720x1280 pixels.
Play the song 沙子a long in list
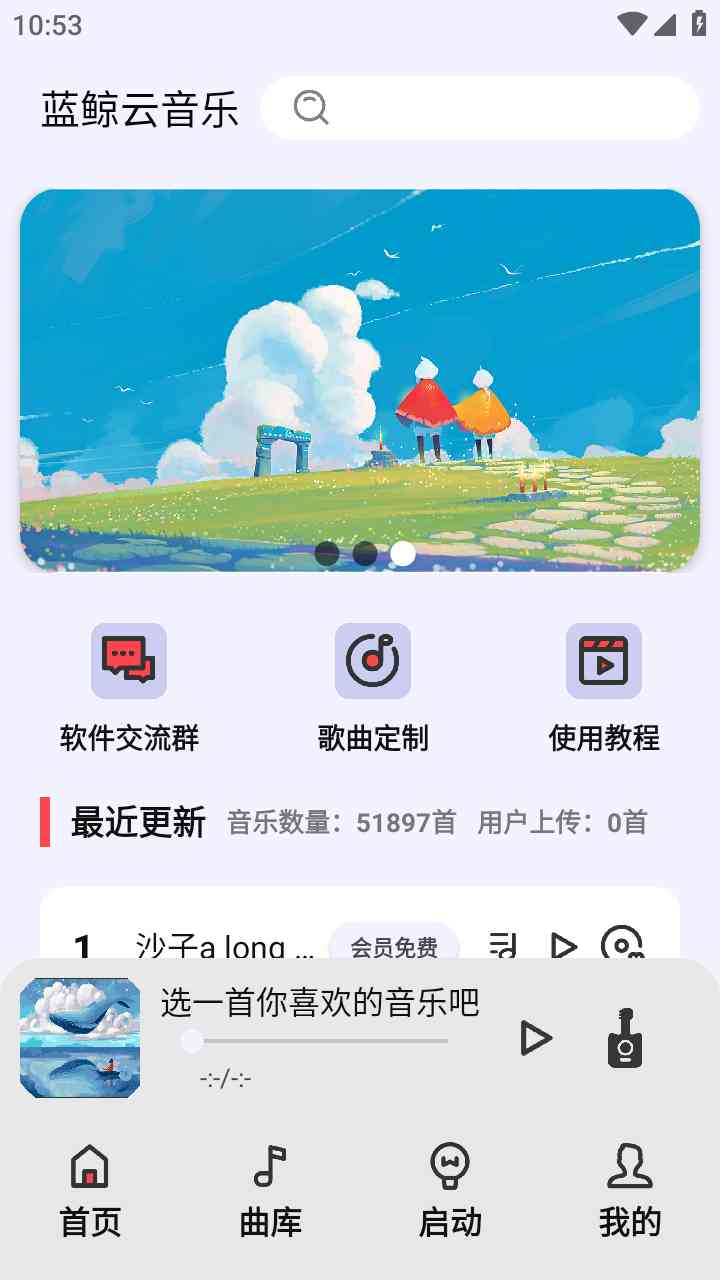point(563,945)
